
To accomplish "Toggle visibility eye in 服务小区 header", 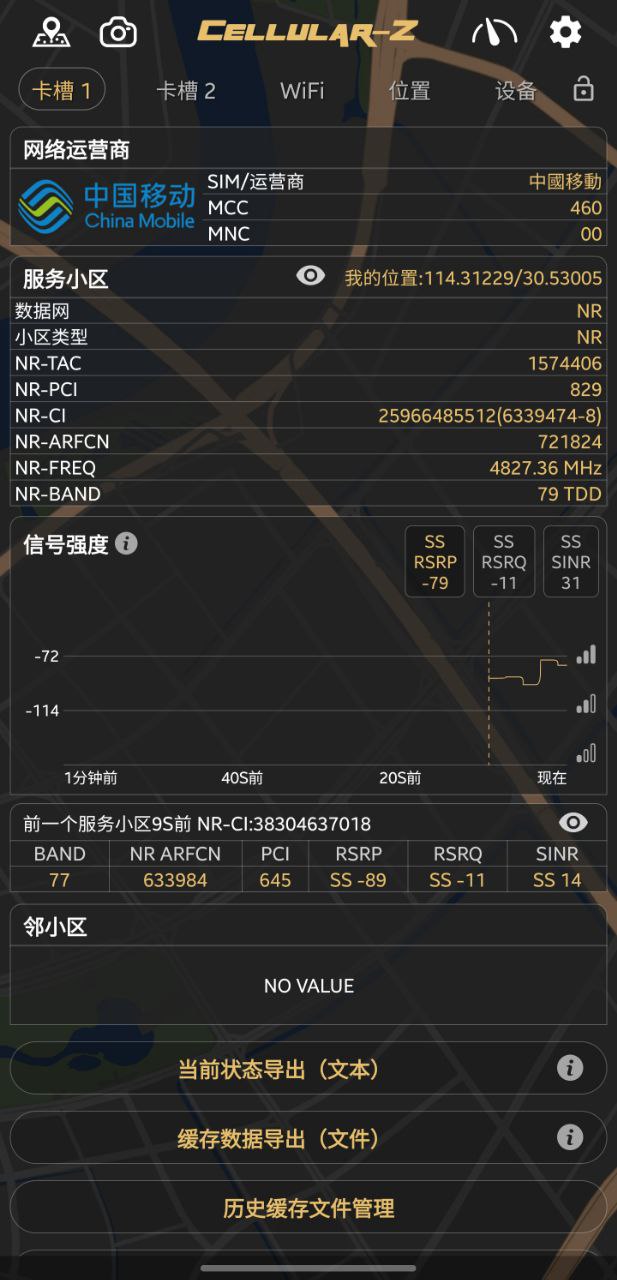I will click(x=310, y=276).
